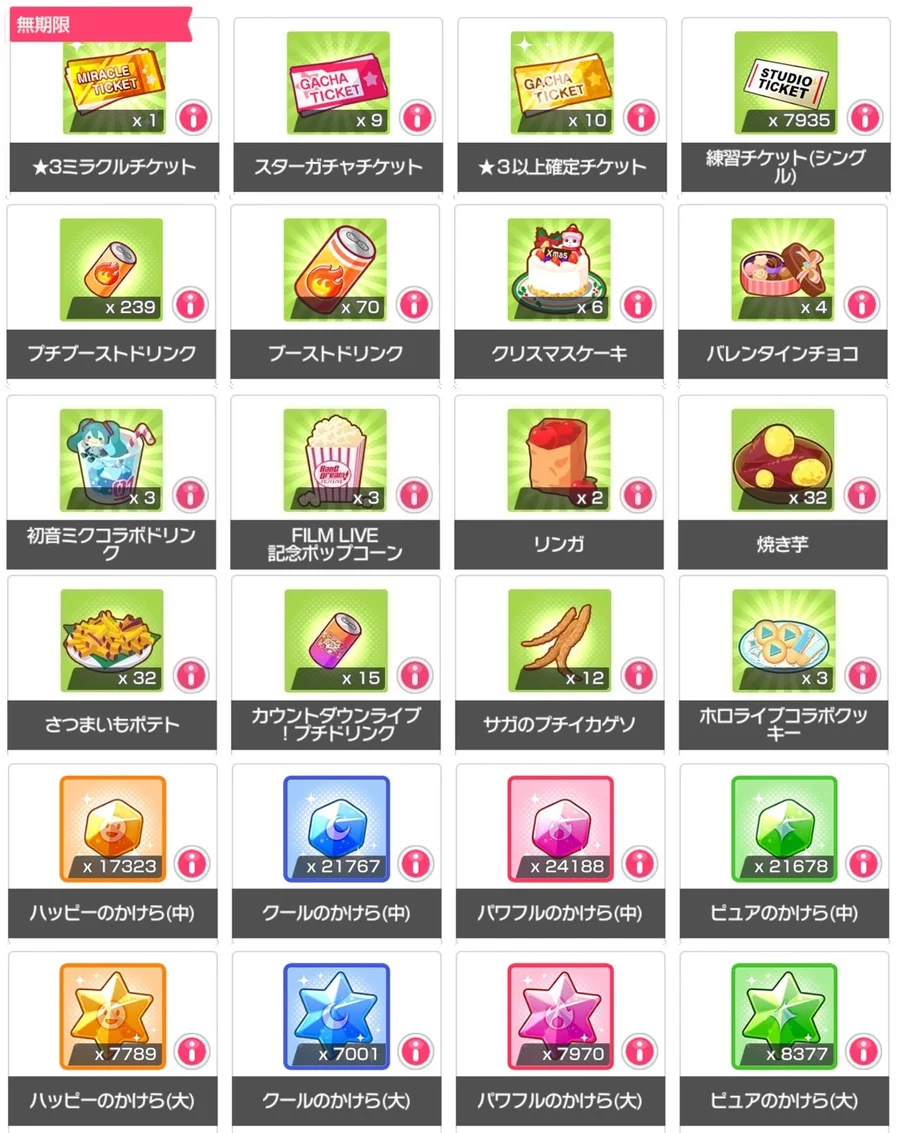Viewport: 900px width, 1133px height.
Task: Tap the info icon on ★3以上確定チケット
Action: 640,117
